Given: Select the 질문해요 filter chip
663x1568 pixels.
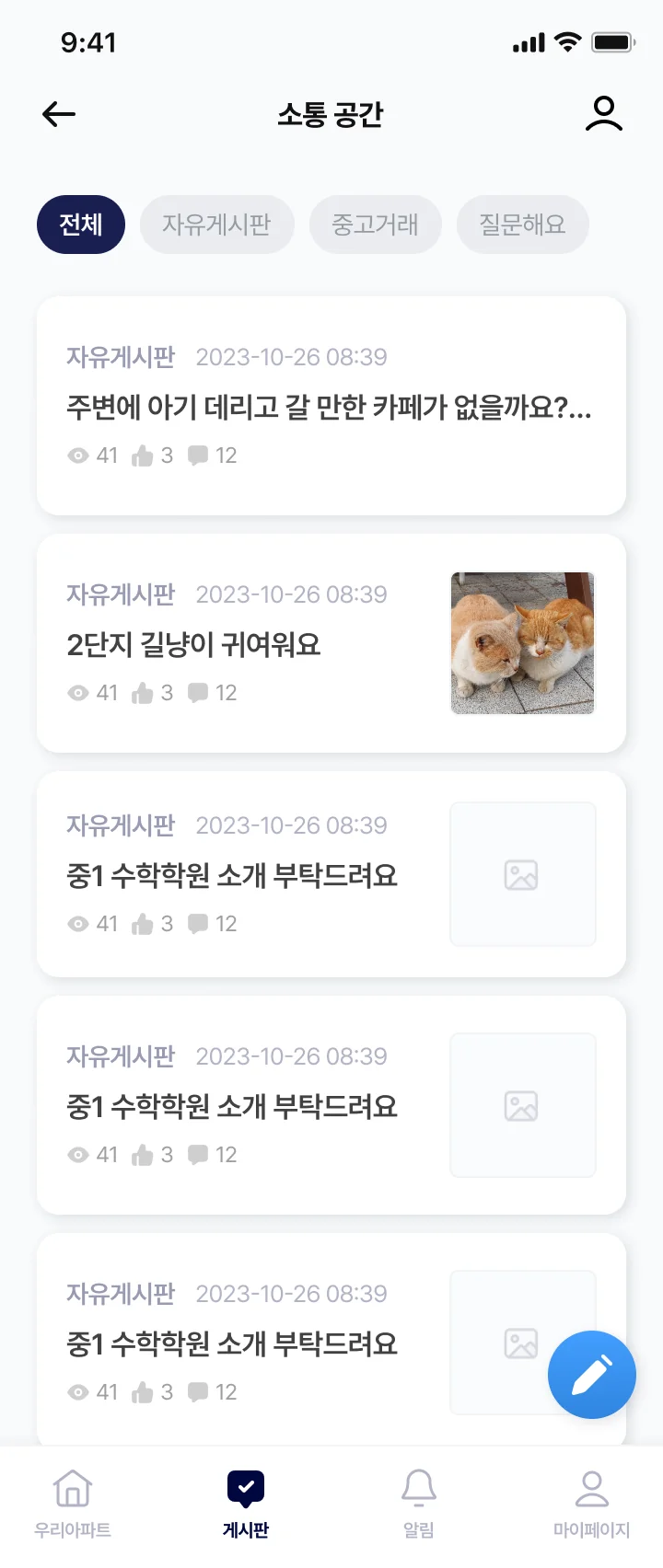Looking at the screenshot, I should click(522, 224).
